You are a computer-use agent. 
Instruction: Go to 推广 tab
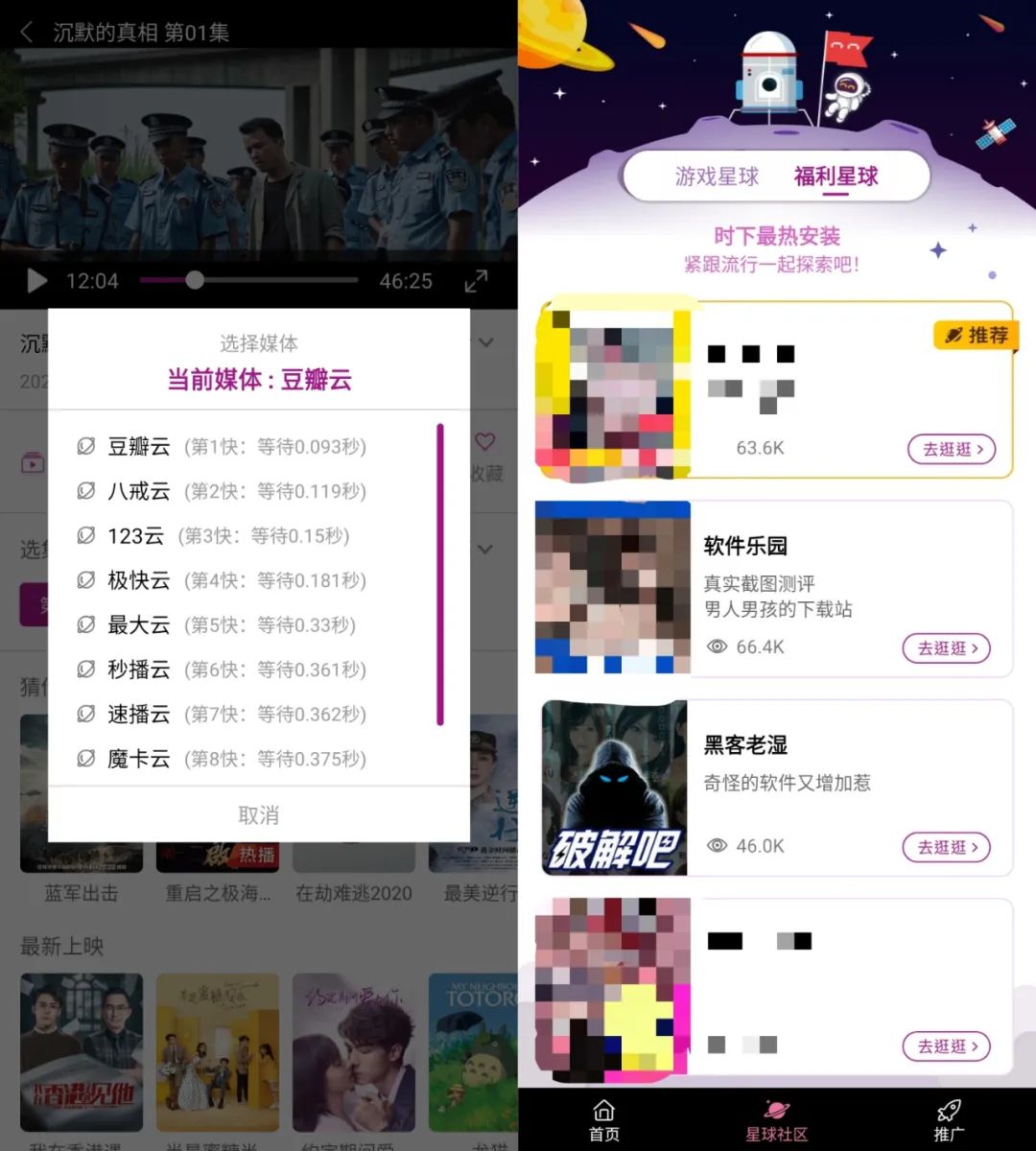[948, 1120]
